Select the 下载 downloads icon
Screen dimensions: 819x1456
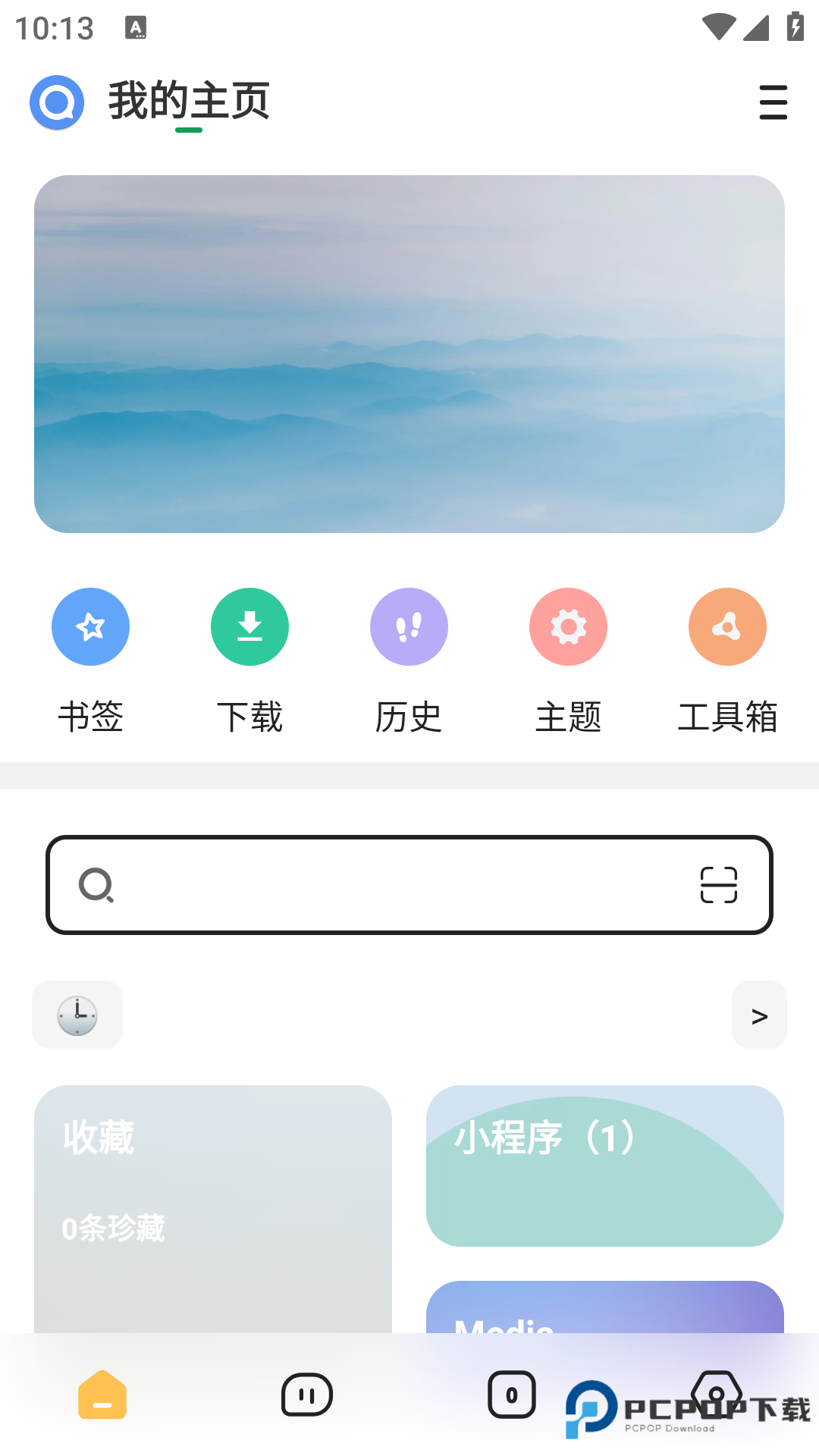coord(249,626)
